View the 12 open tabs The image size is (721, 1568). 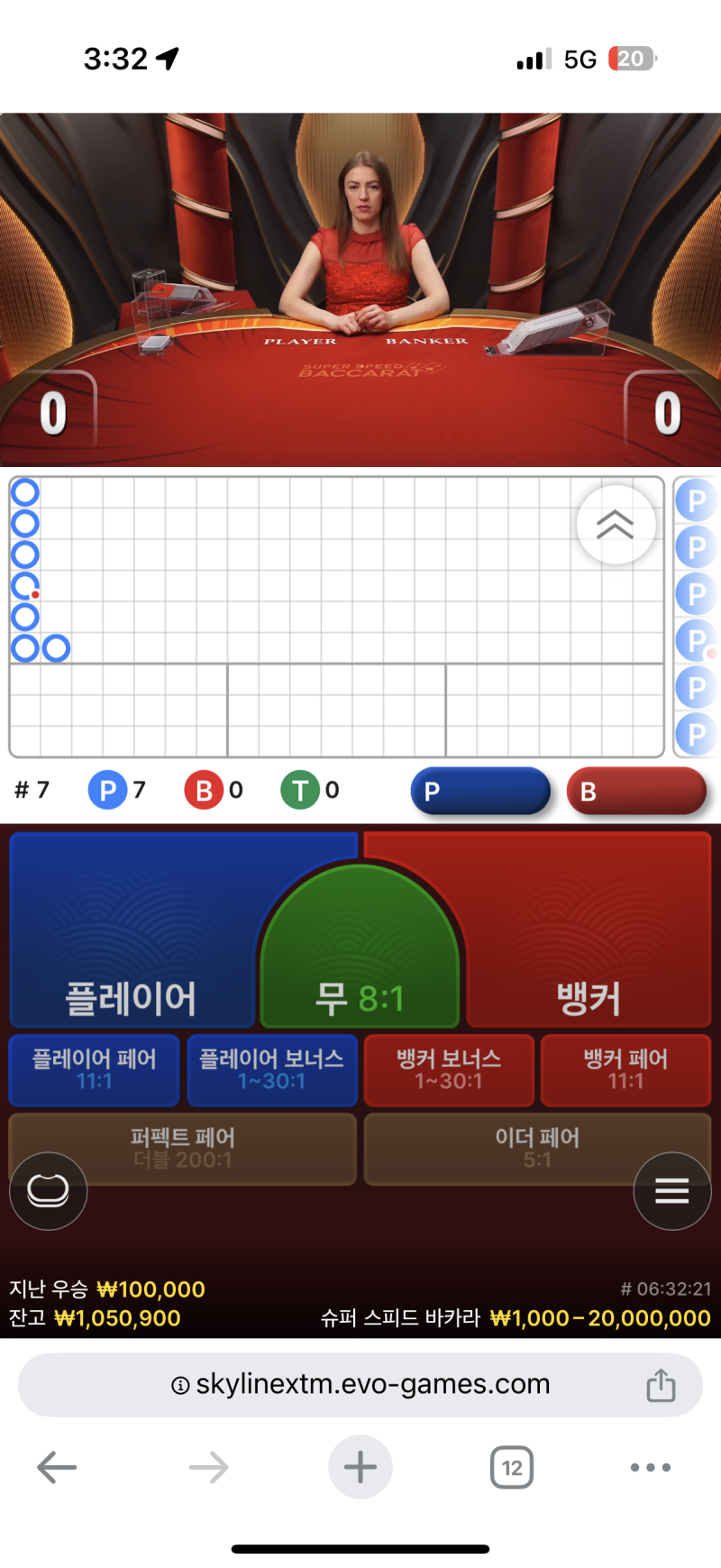511,1468
